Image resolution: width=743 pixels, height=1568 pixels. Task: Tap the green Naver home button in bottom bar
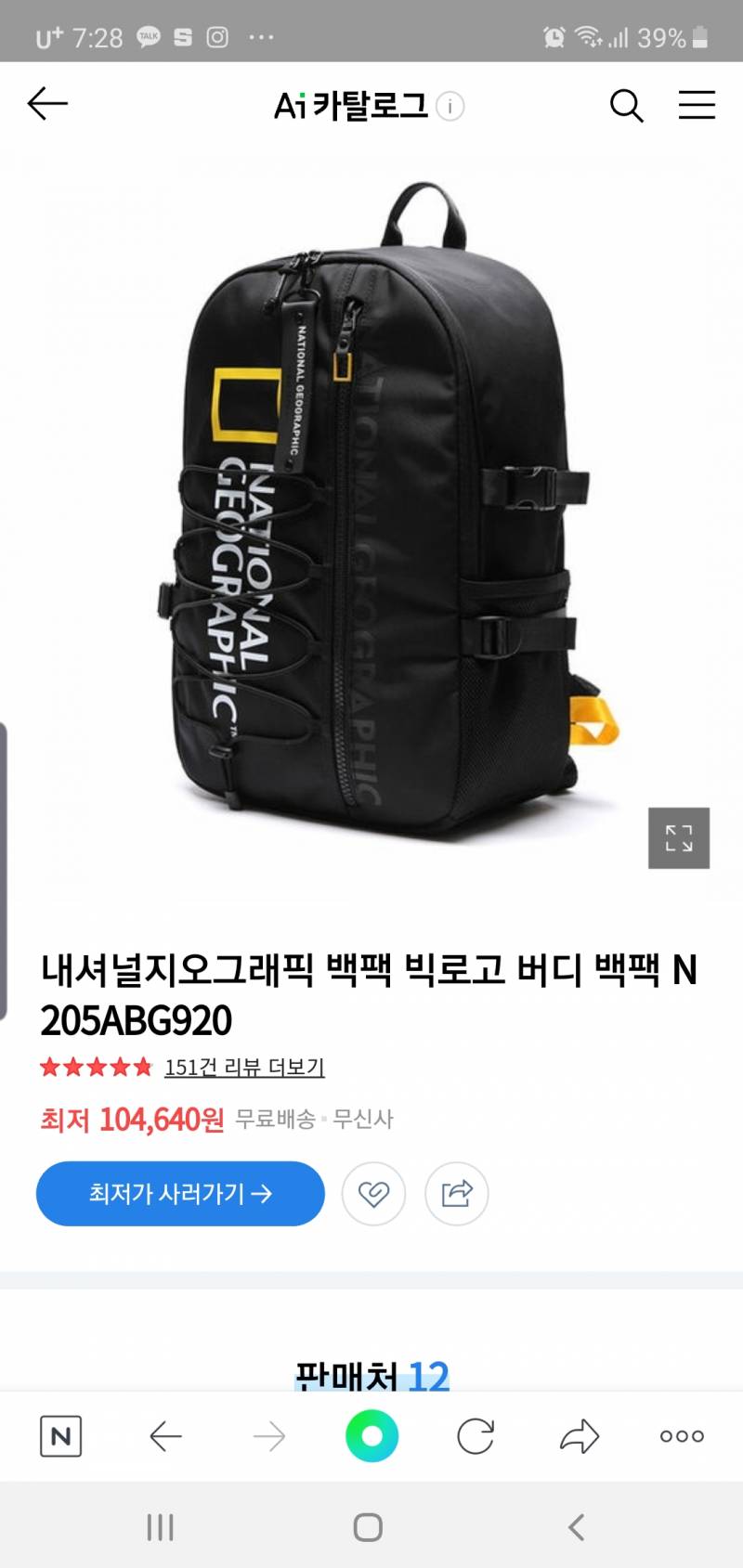point(372,1435)
